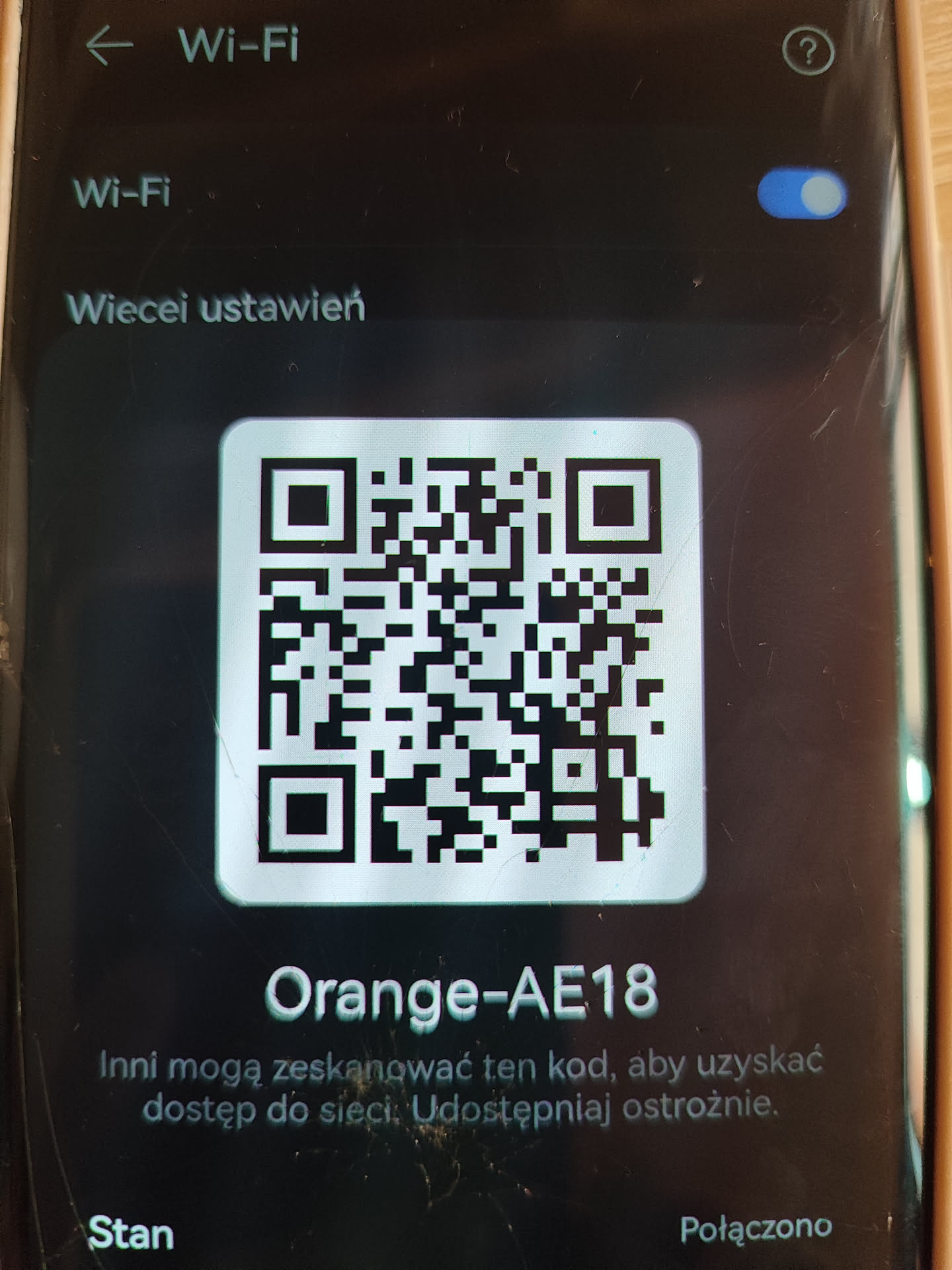Open Więcej ustawień

[216, 308]
